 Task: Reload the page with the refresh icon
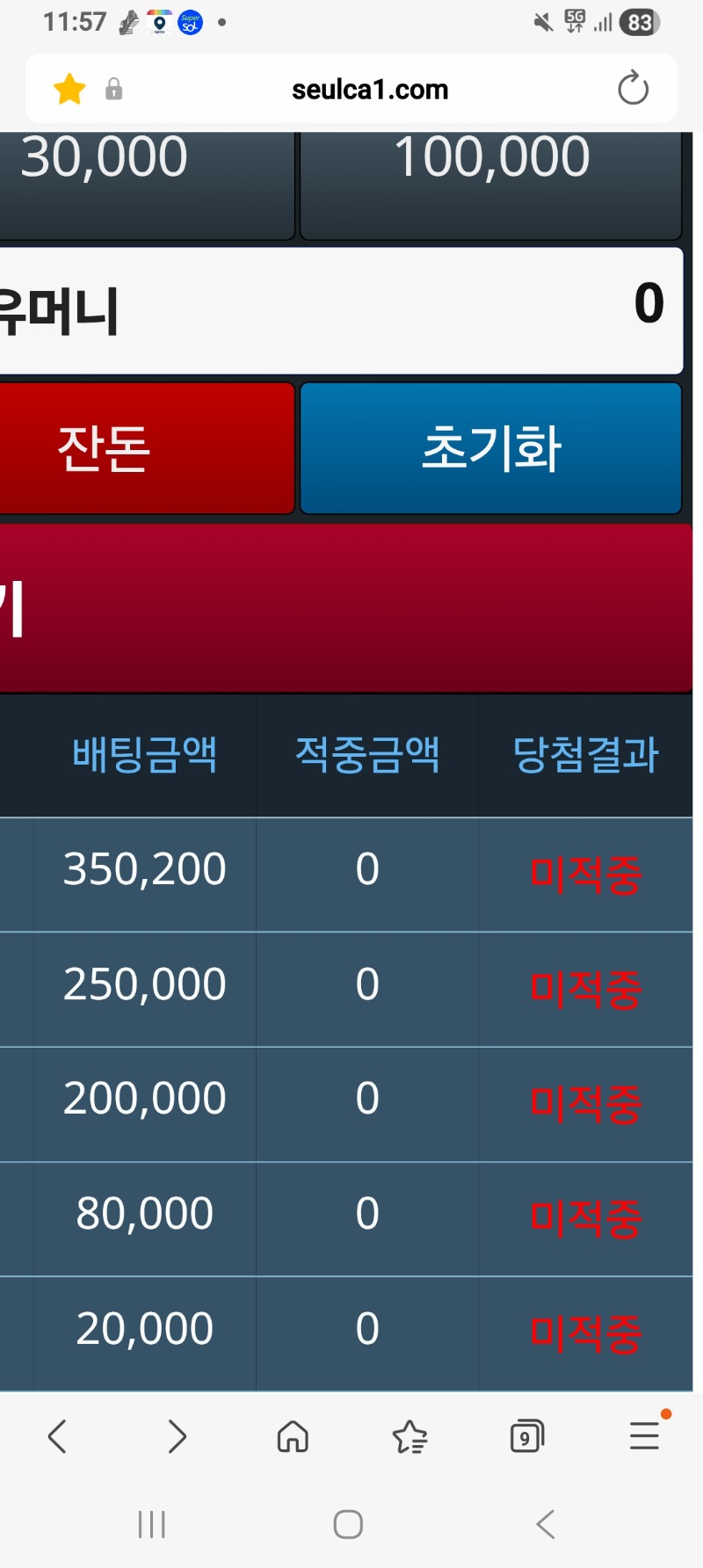(x=633, y=89)
